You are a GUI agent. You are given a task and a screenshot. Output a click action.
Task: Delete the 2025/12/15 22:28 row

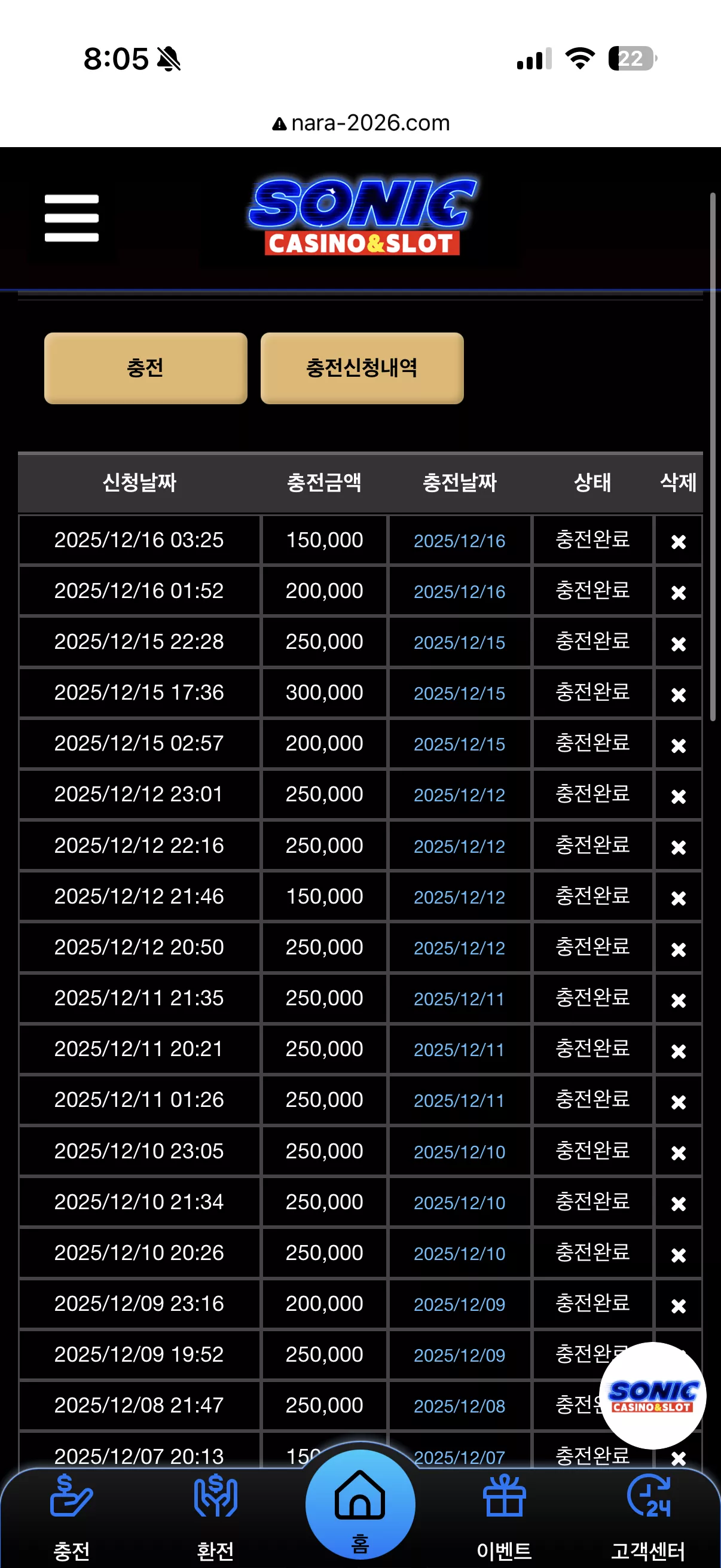(679, 643)
